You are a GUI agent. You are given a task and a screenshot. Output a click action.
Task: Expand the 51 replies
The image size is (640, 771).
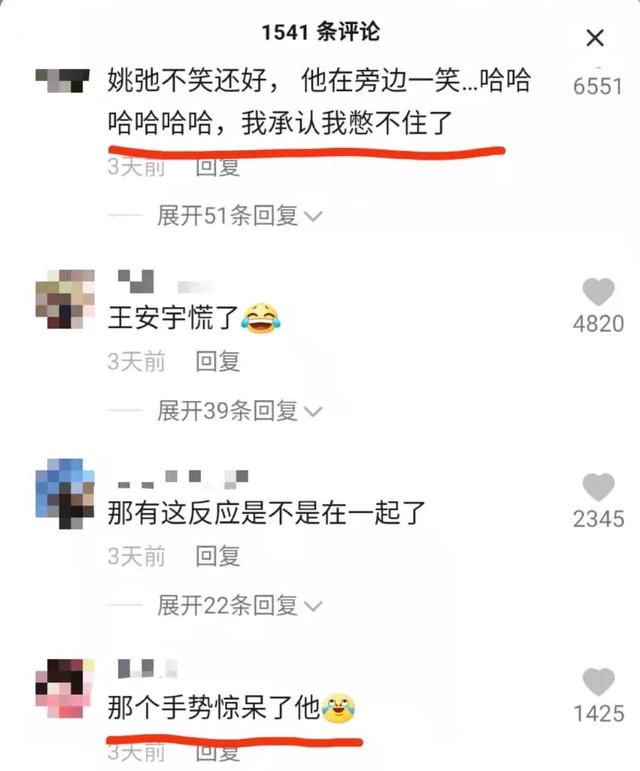pyautogui.click(x=238, y=216)
